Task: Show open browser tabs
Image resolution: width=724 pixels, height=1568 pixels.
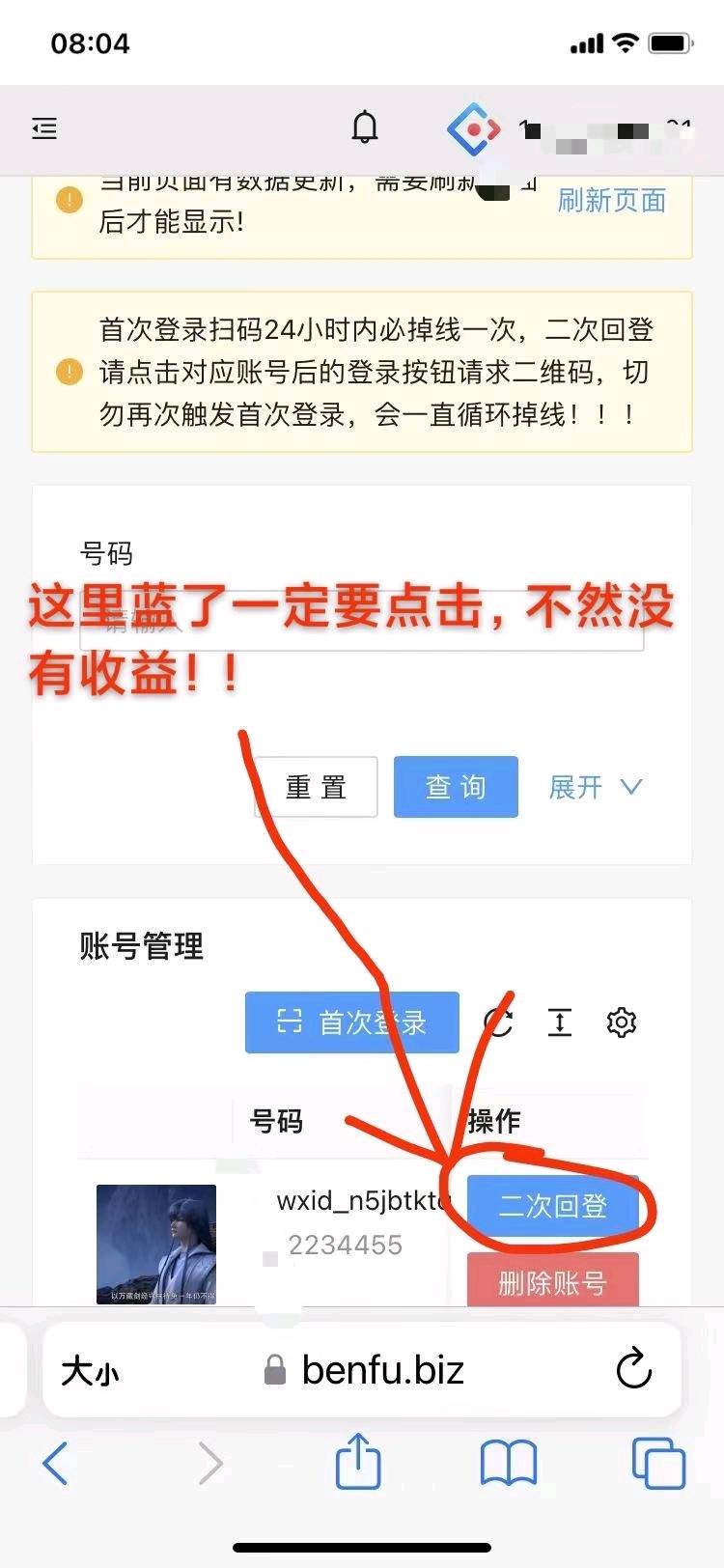Action: tap(658, 1463)
